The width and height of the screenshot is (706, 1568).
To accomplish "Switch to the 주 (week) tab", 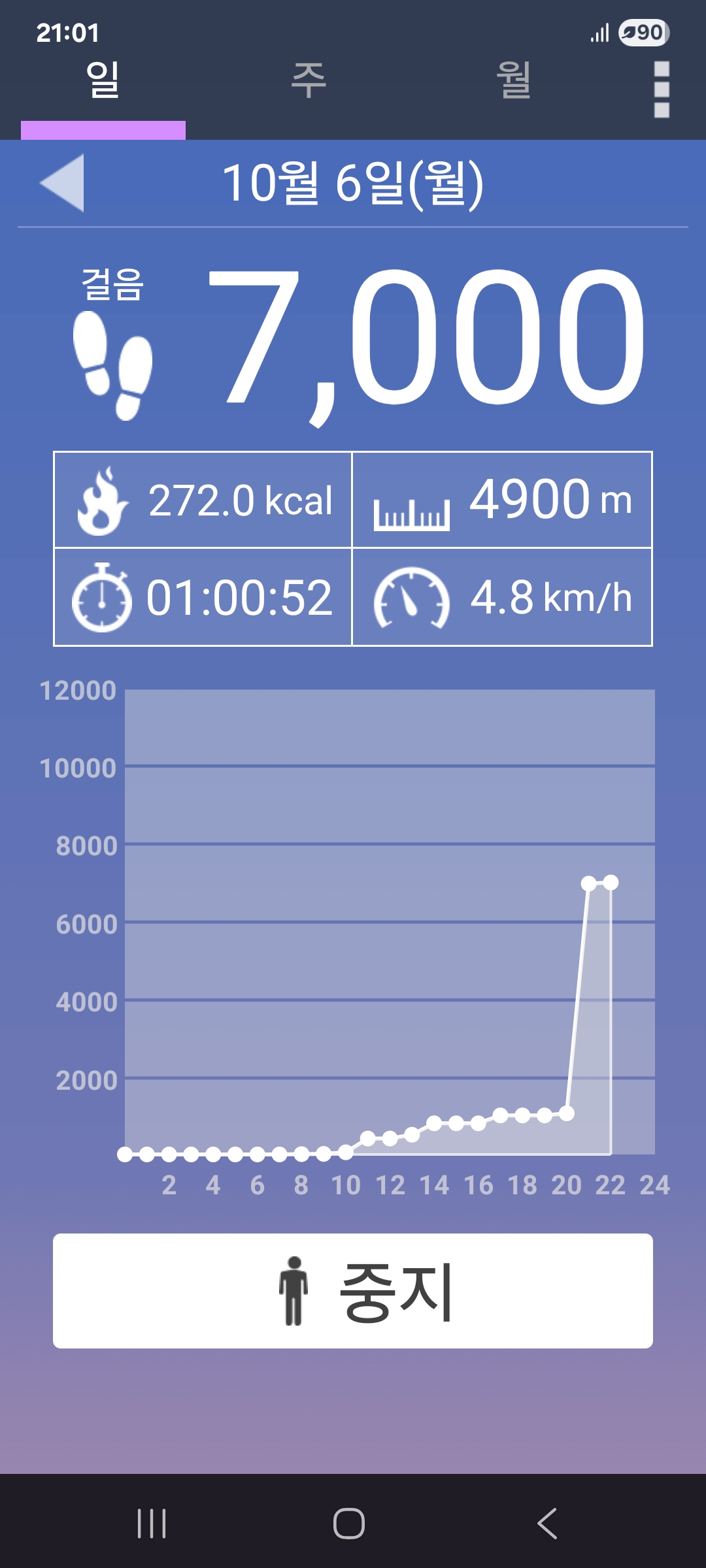I will click(309, 82).
